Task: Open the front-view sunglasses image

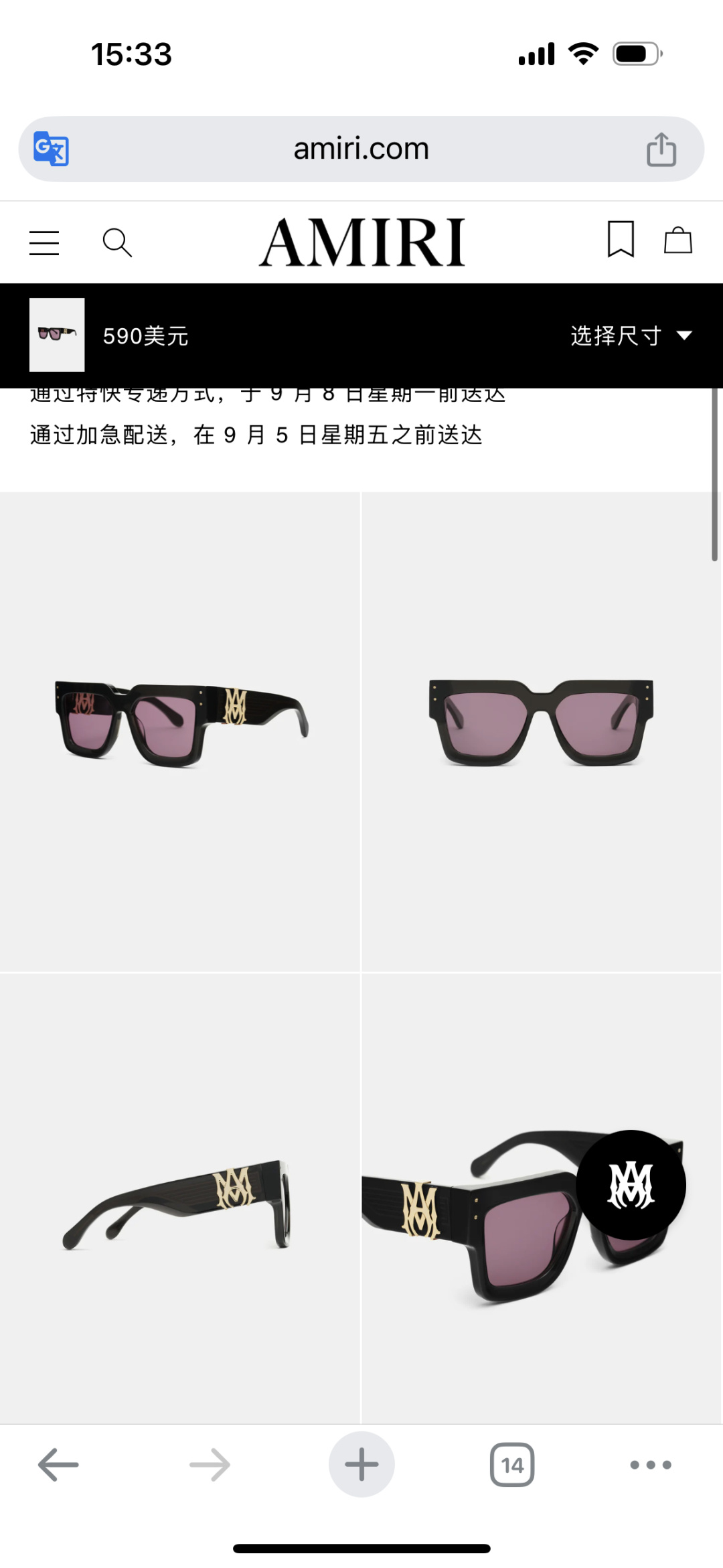Action: (542, 731)
